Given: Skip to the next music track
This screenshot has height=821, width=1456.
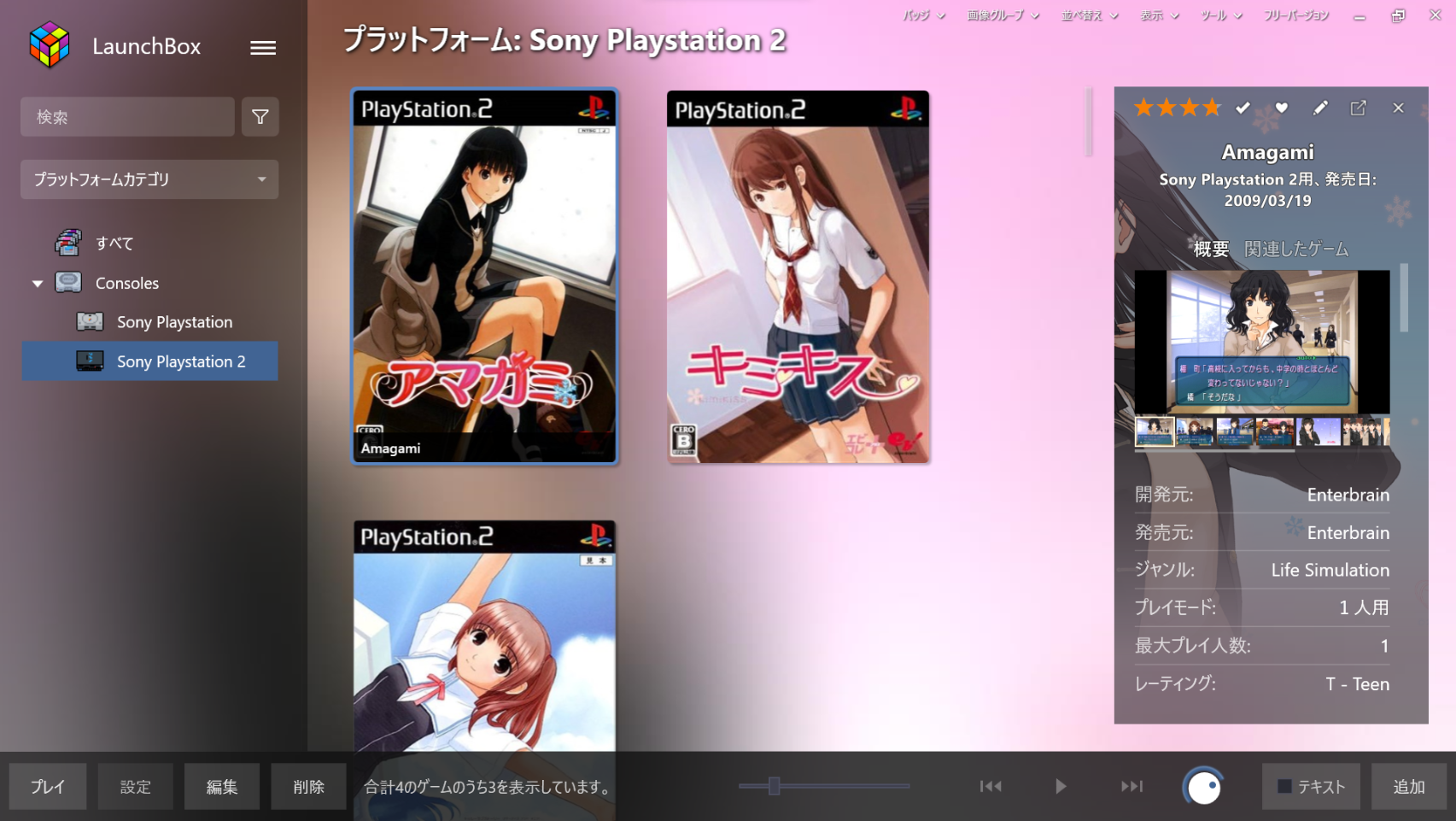Looking at the screenshot, I should pos(1131,786).
